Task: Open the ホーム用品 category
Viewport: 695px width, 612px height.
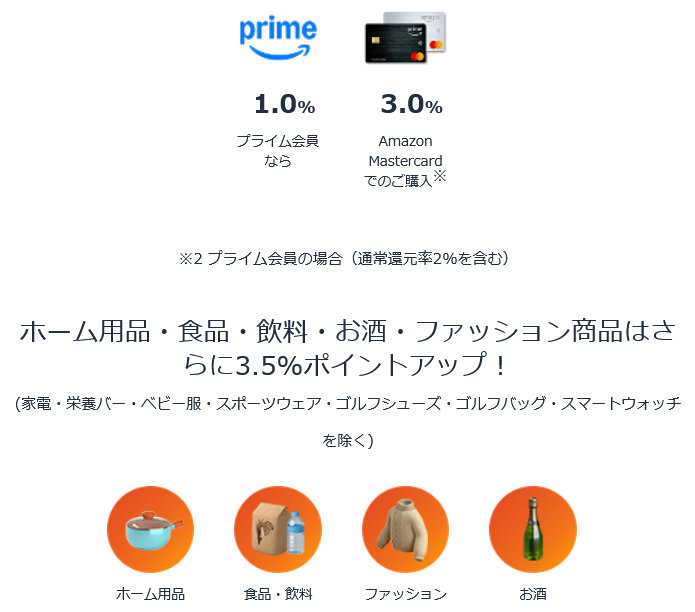Action: 150,530
